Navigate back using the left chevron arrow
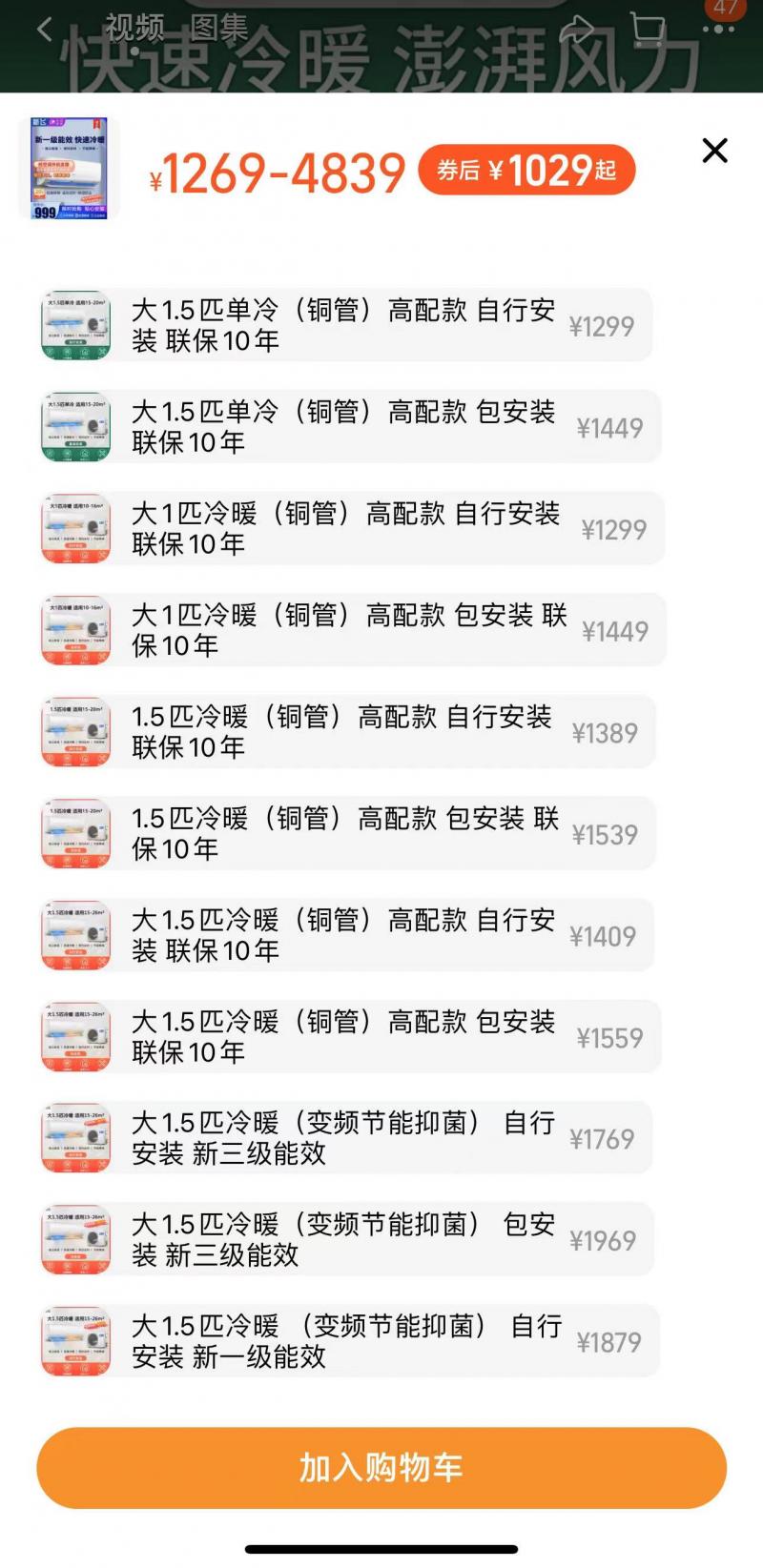Viewport: 763px width, 1568px height. tap(43, 28)
